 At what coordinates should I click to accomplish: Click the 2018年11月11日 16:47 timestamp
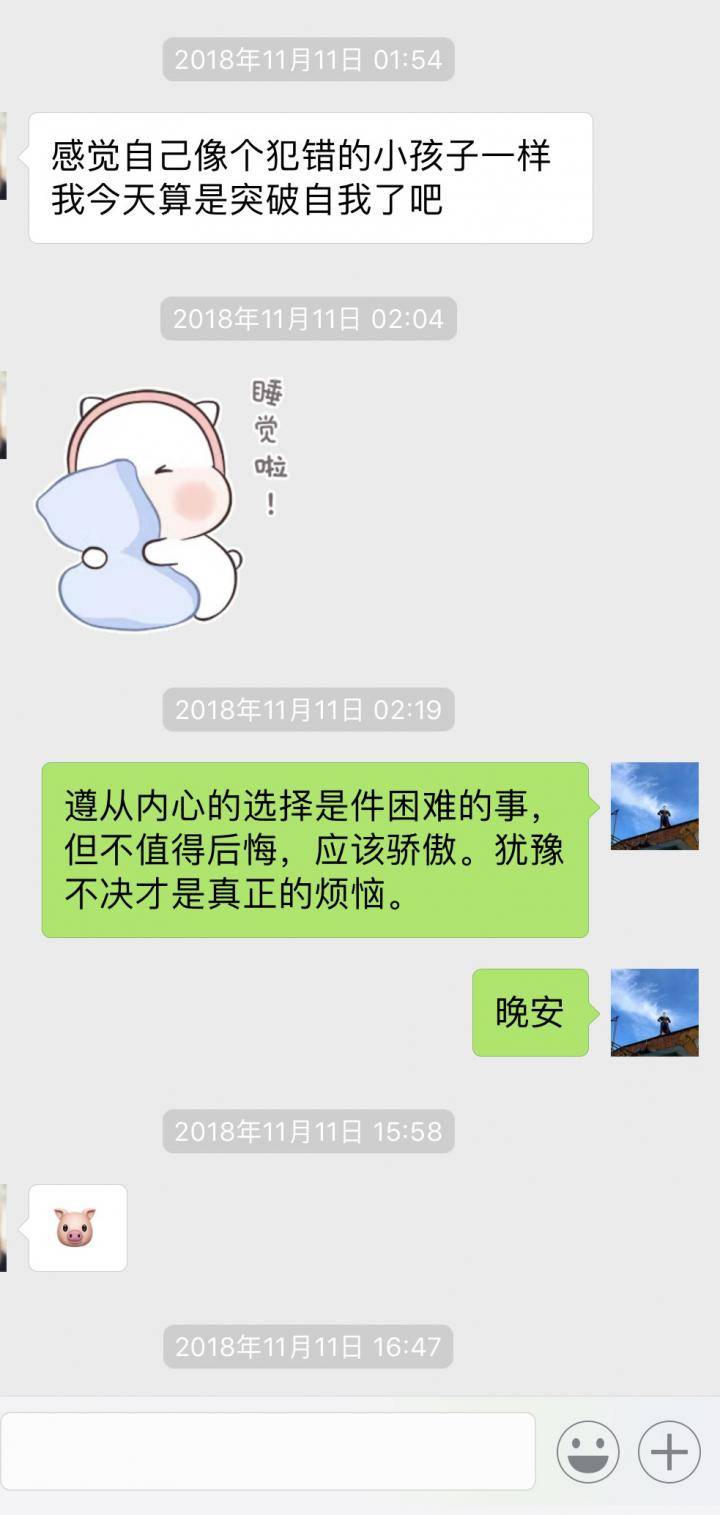tap(308, 1347)
